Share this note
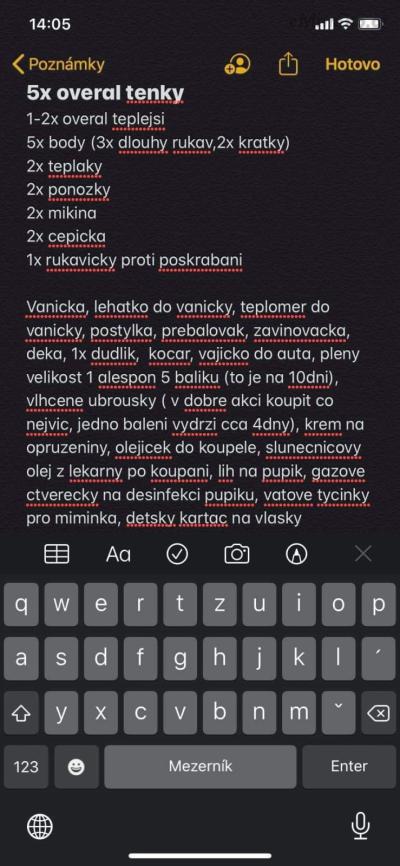Image resolution: width=400 pixels, height=866 pixels. 288,65
